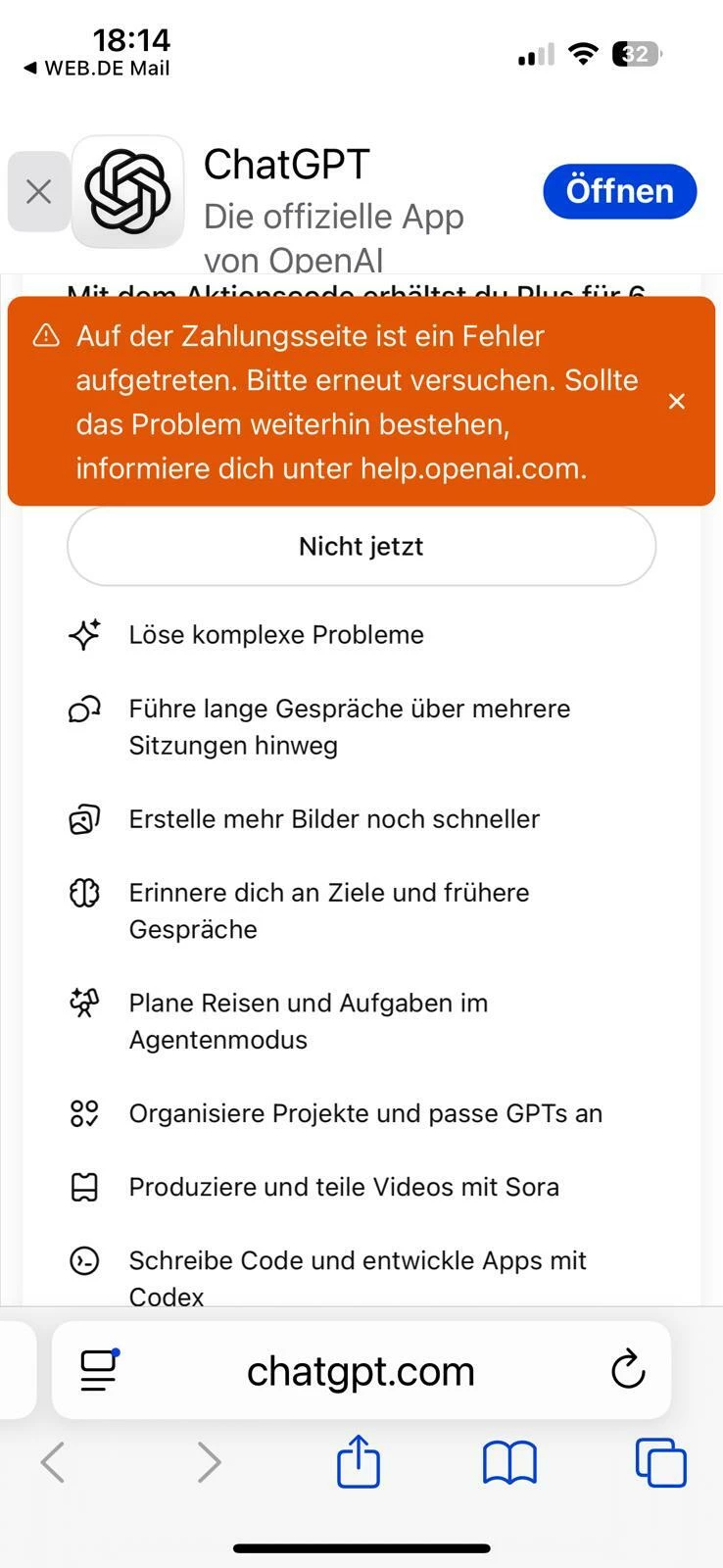Go back to the previous page
This screenshot has width=723, height=1568.
pyautogui.click(x=53, y=1462)
